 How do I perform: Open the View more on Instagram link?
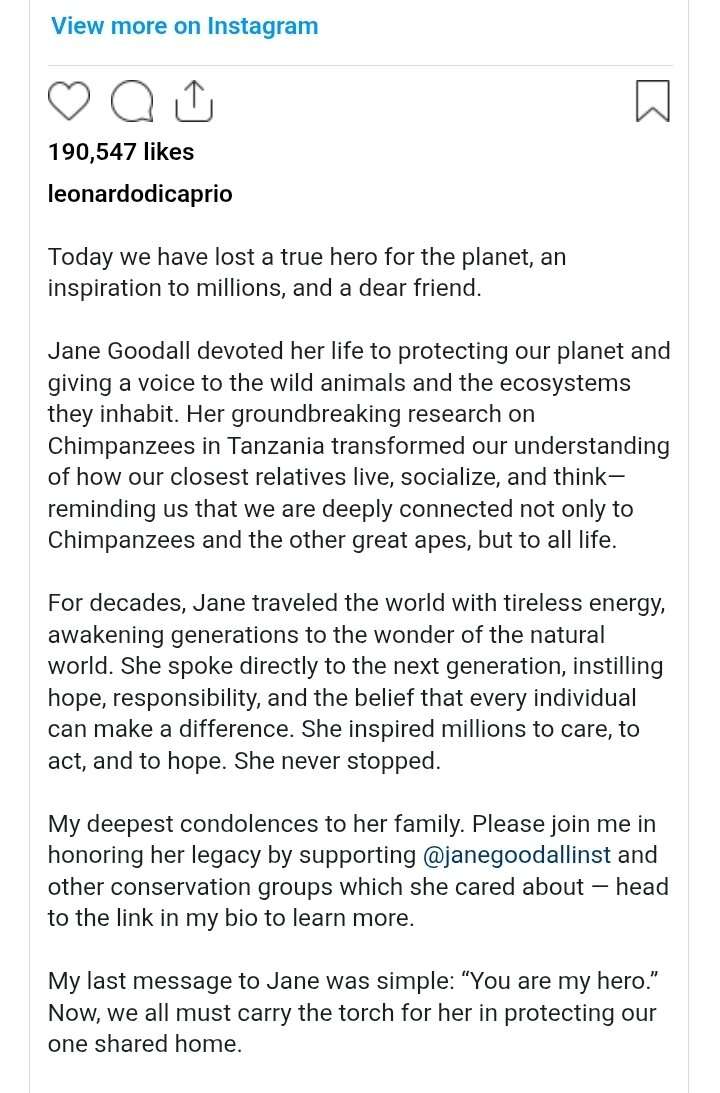[x=184, y=27]
